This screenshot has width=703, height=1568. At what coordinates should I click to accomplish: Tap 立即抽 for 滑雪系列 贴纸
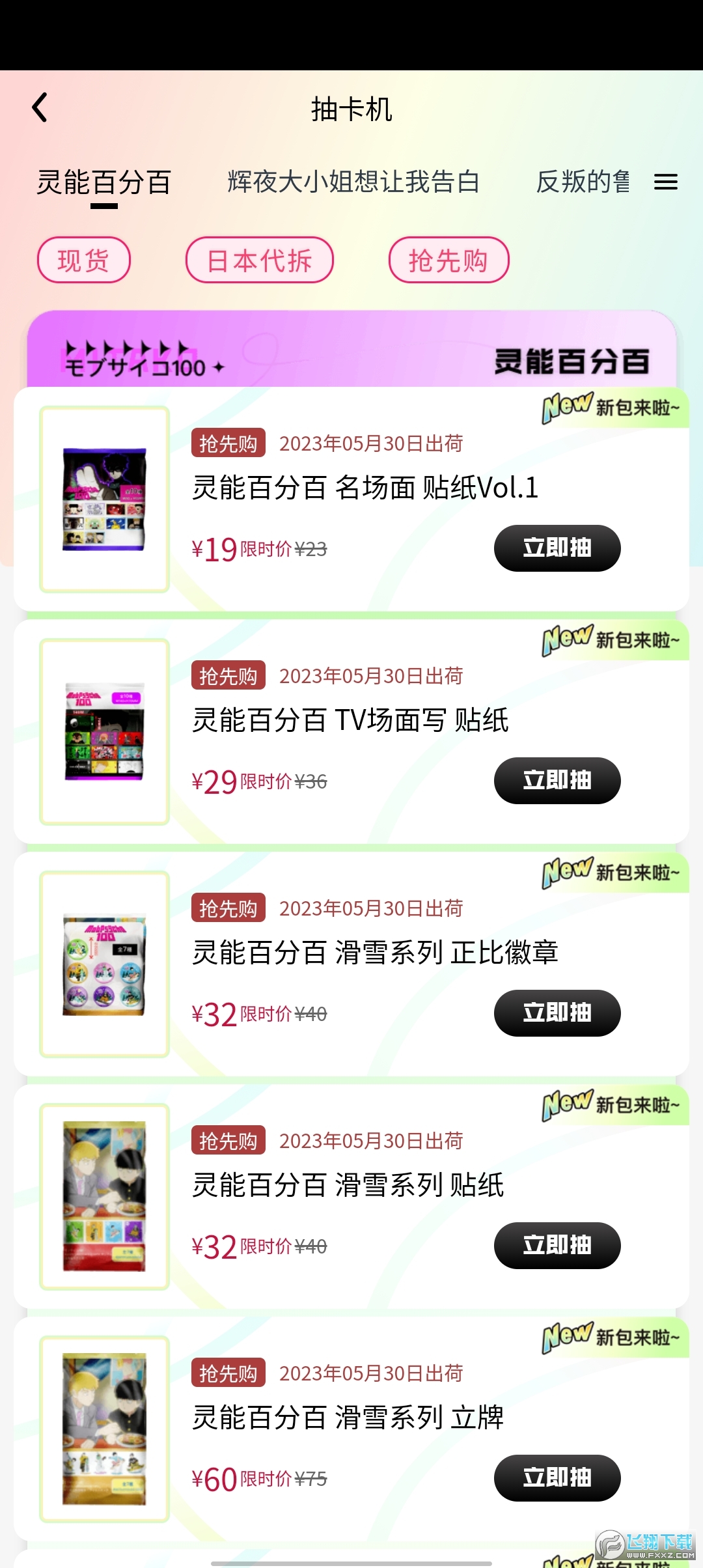coord(557,1246)
